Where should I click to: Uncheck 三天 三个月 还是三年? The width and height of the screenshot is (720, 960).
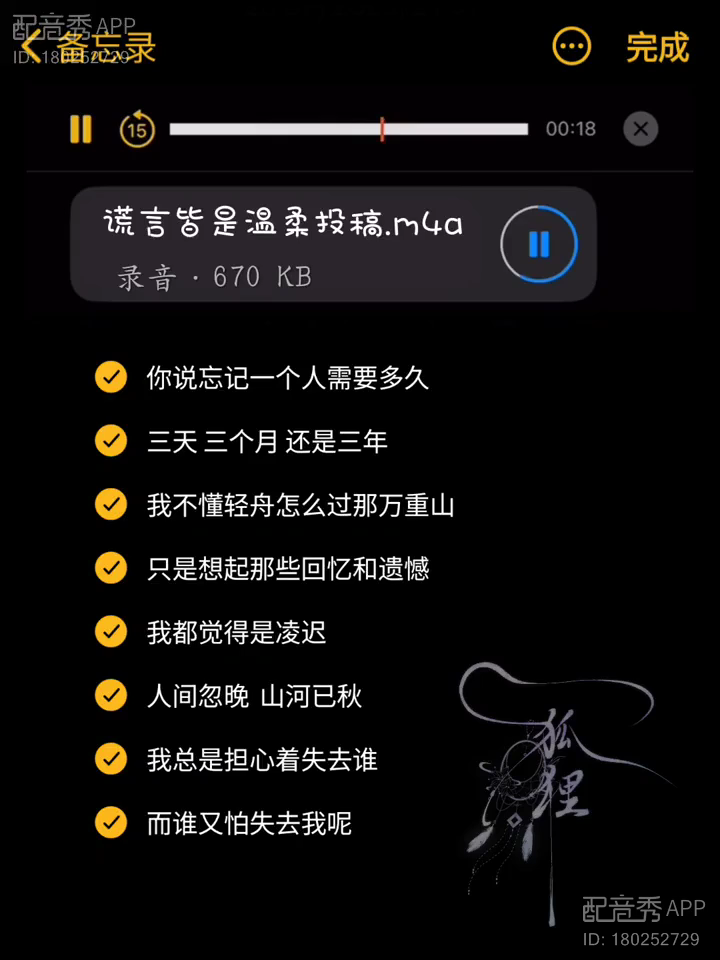point(110,440)
